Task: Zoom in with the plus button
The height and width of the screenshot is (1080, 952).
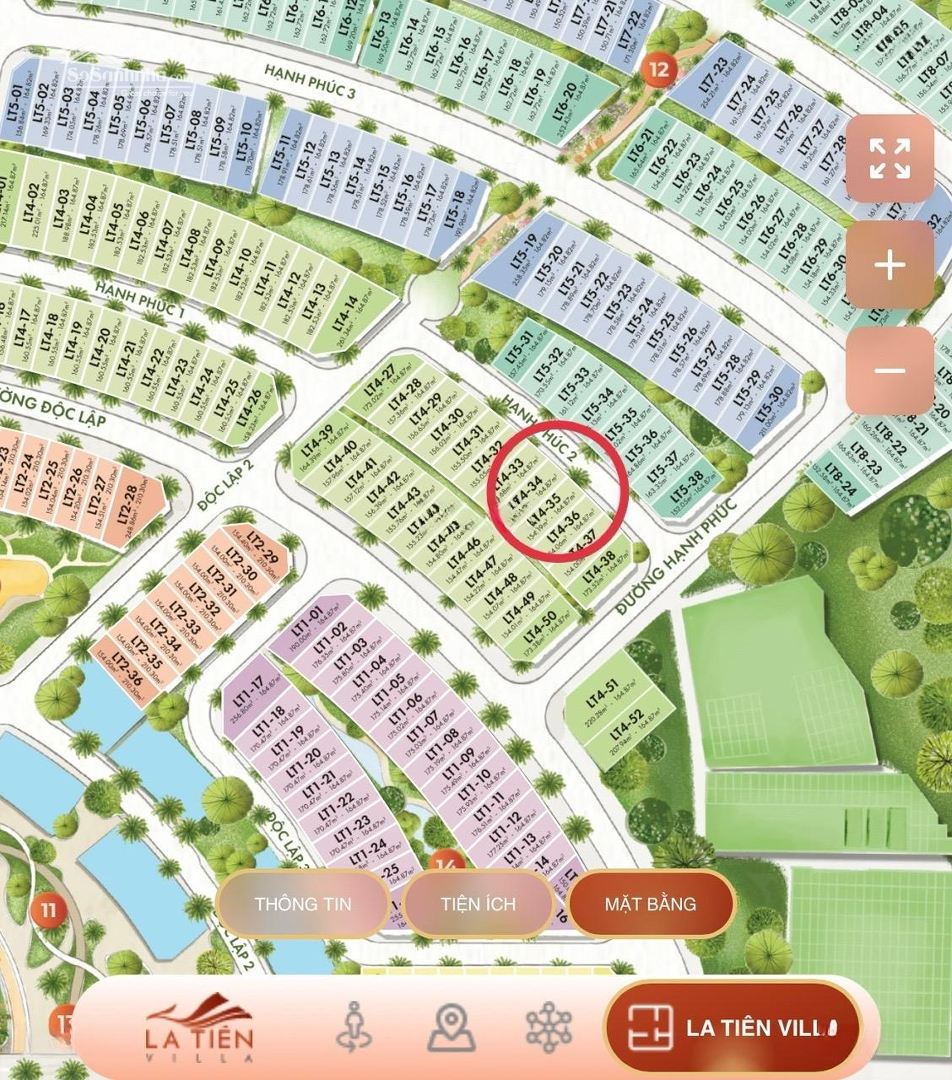Action: (889, 265)
